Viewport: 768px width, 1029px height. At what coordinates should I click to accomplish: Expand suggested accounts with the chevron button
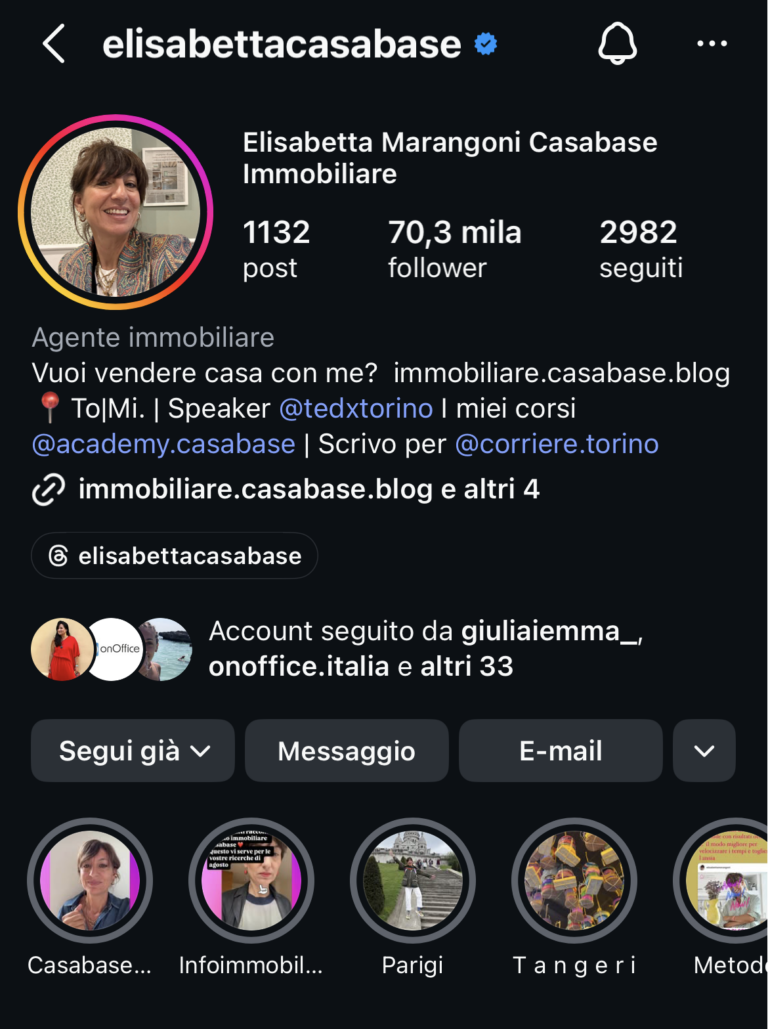coord(704,751)
